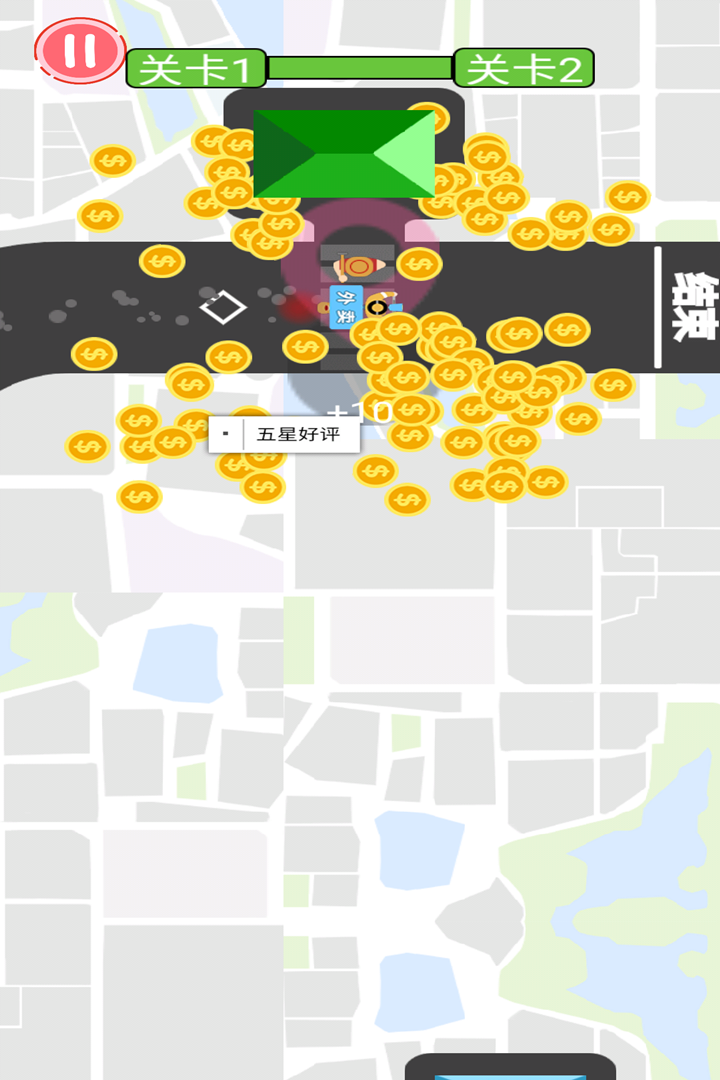Viewport: 720px width, 1080px height.
Task: Tap the green envelope above the road
Action: click(343, 155)
